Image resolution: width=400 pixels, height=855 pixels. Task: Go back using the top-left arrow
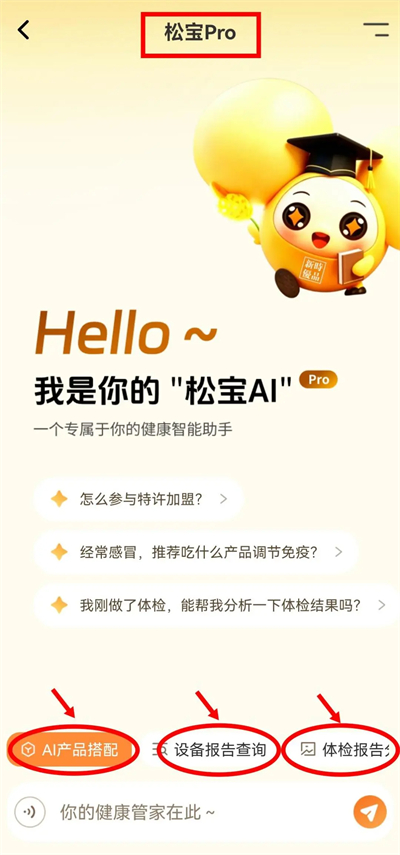23,30
